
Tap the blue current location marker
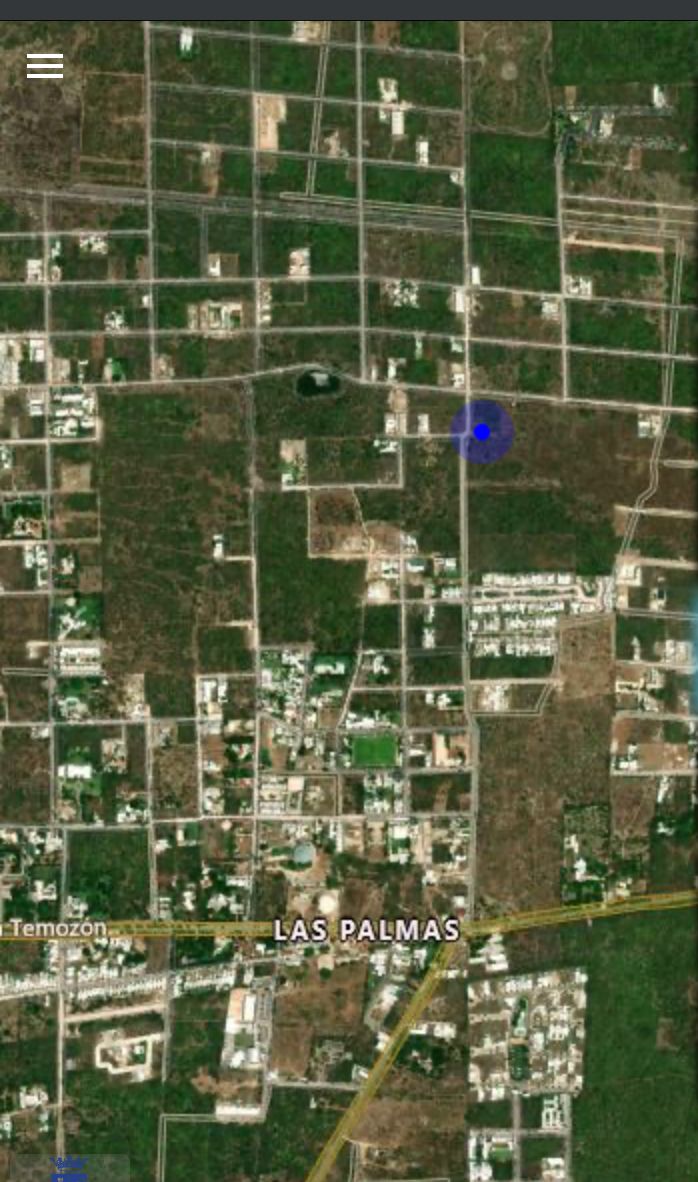coord(482,432)
